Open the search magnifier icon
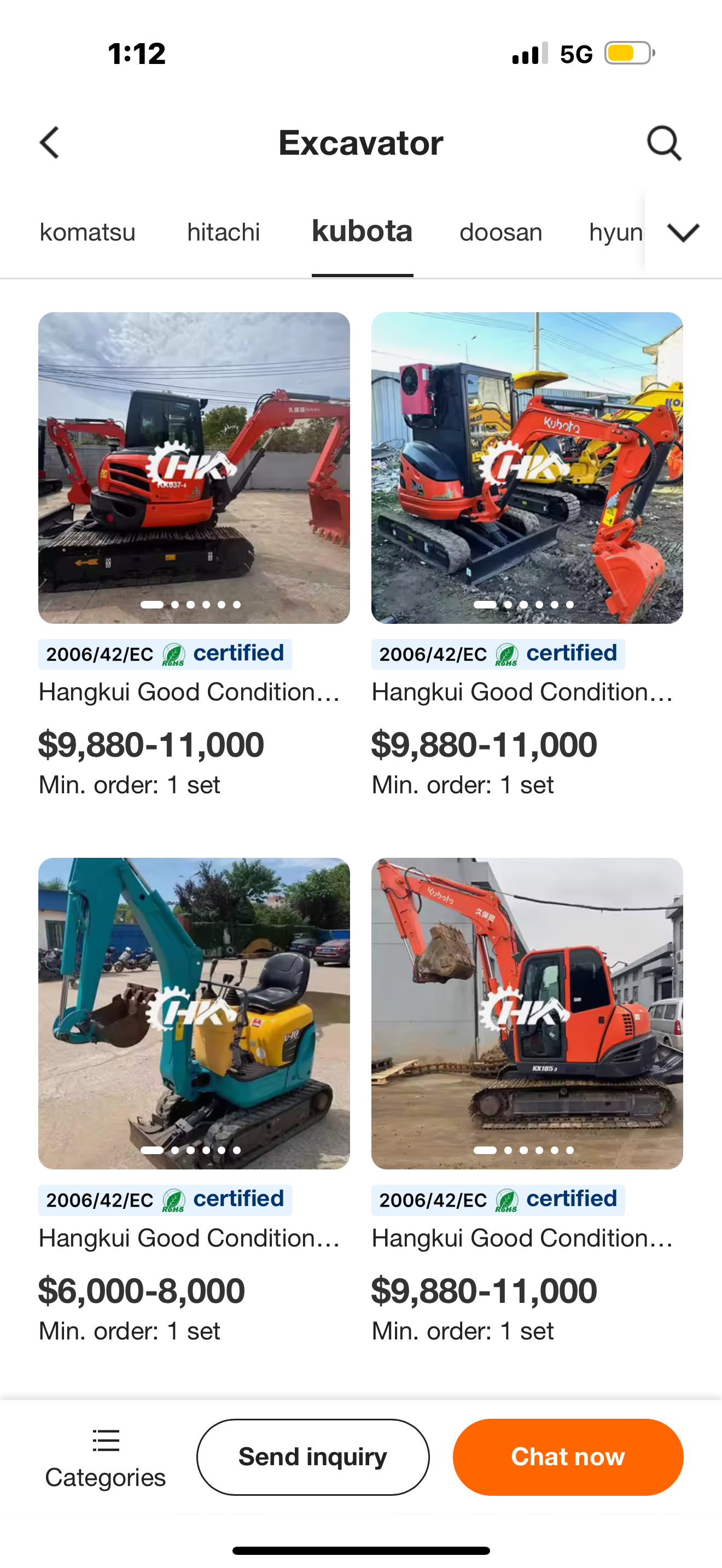Screen dimensions: 722x1568 663,143
